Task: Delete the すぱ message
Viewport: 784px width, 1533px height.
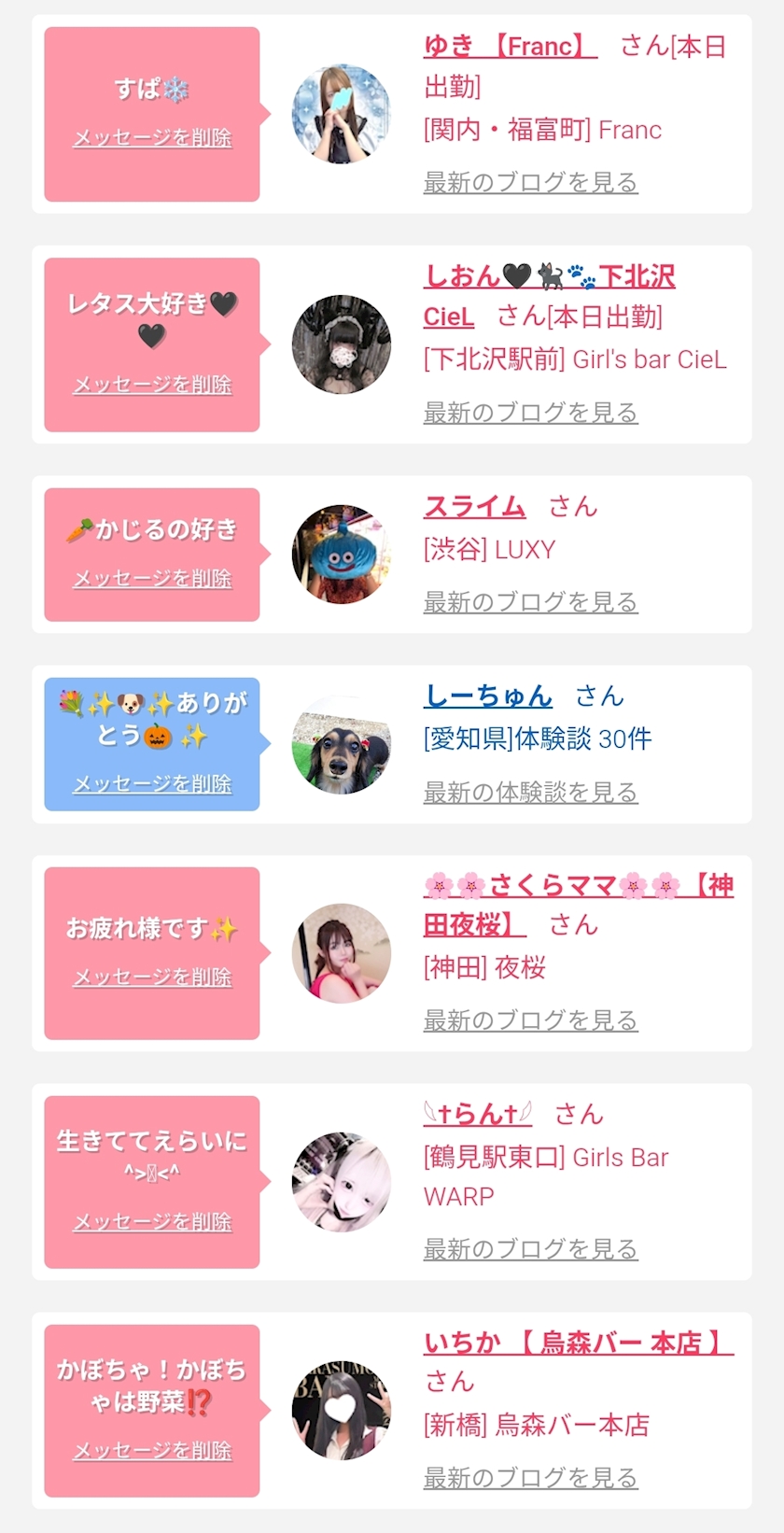Action: 152,138
